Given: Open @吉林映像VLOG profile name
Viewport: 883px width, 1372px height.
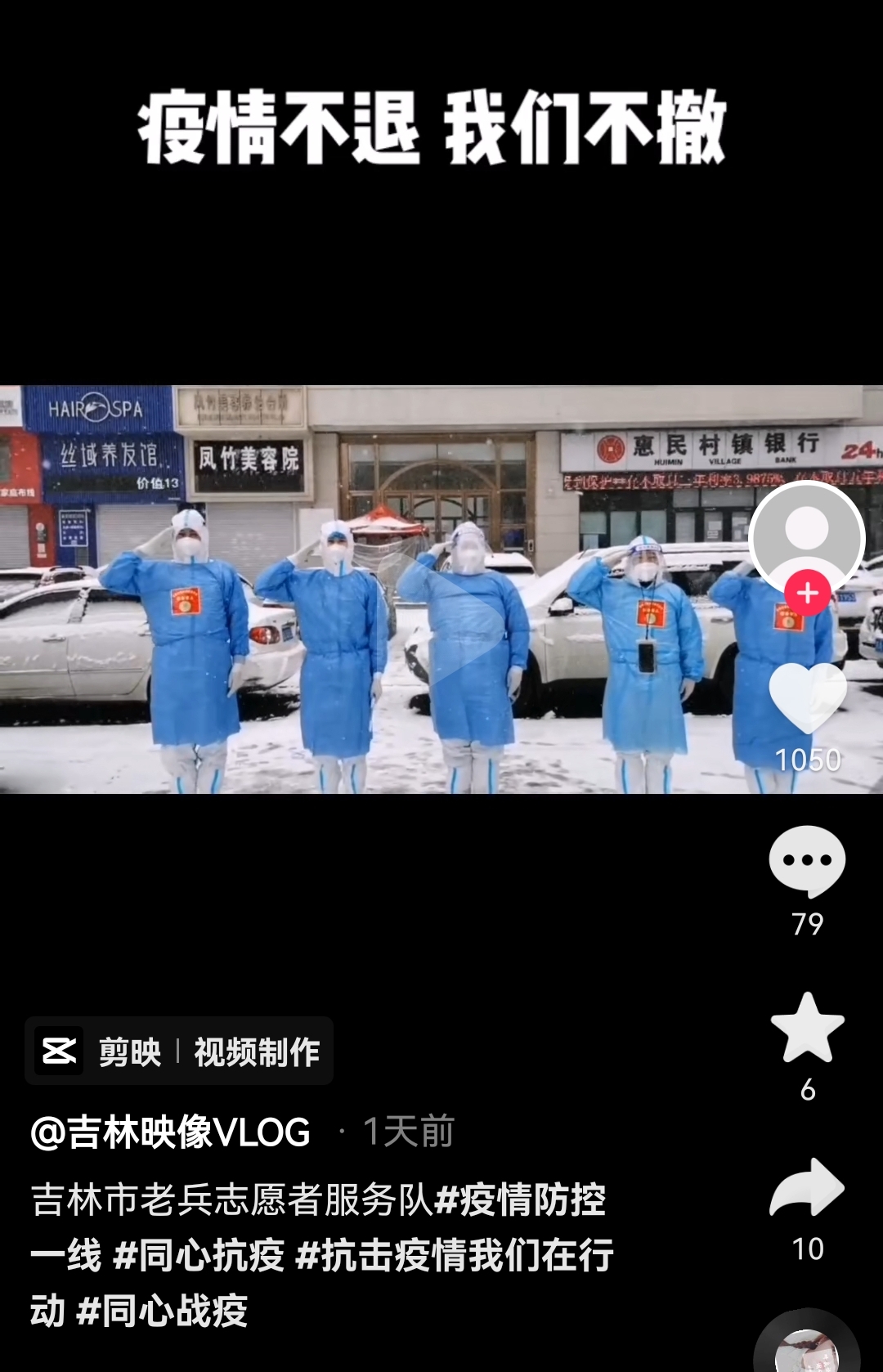Looking at the screenshot, I should pyautogui.click(x=171, y=1132).
